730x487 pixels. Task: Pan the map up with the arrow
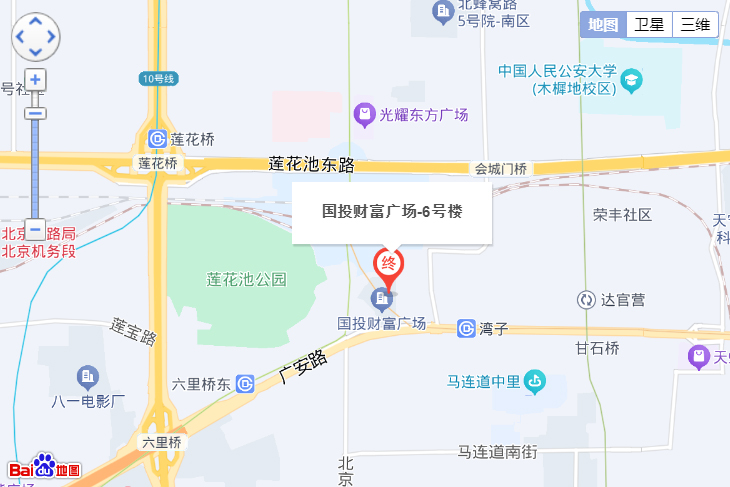(x=36, y=21)
